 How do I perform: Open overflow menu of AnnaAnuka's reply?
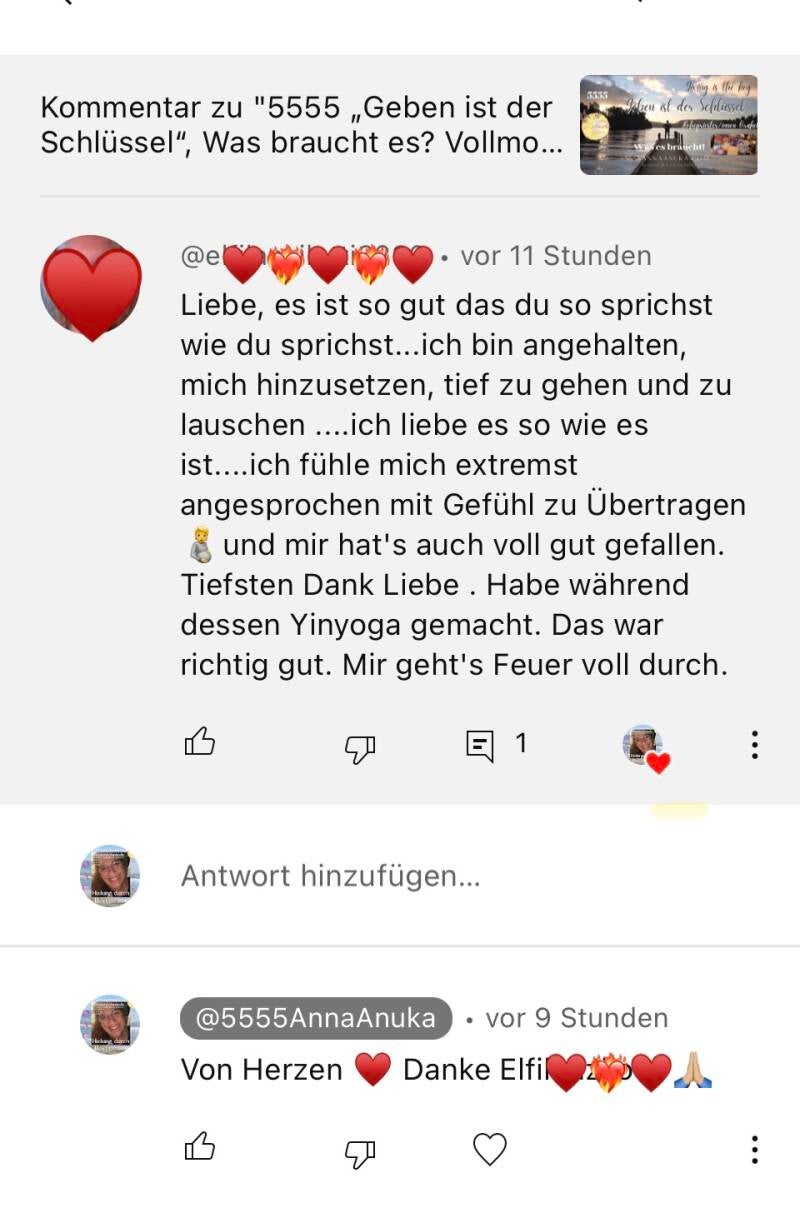(754, 1150)
